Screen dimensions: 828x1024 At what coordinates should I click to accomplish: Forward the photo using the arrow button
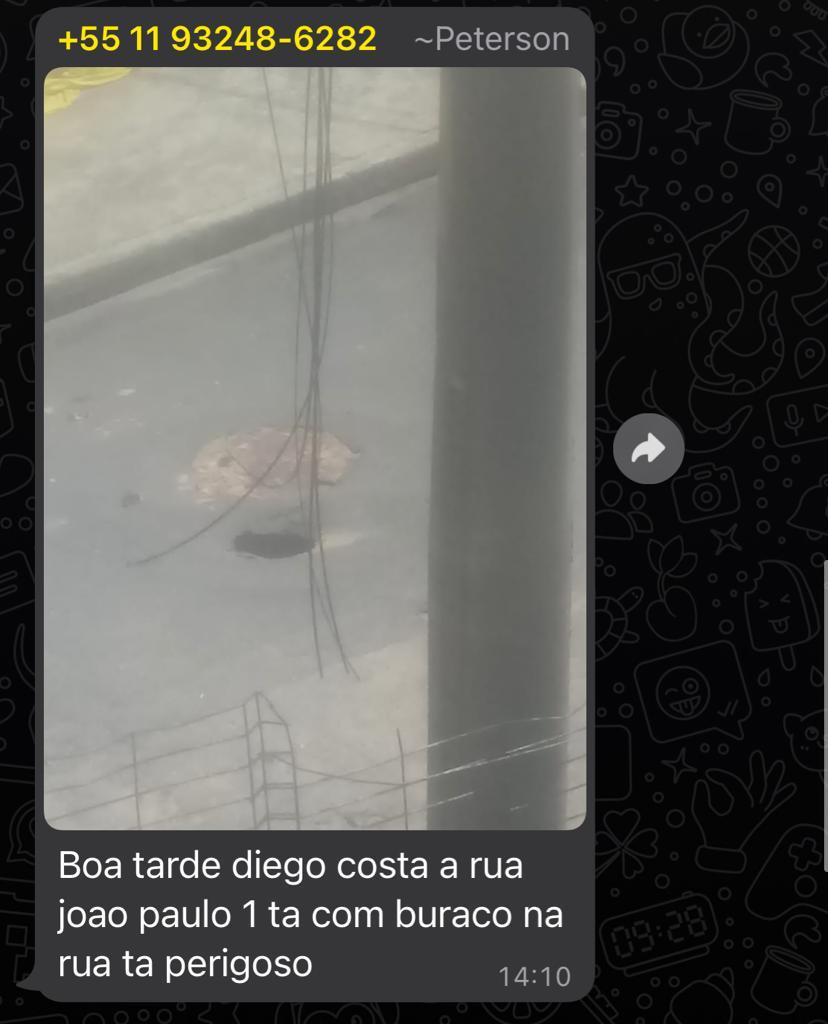(648, 449)
